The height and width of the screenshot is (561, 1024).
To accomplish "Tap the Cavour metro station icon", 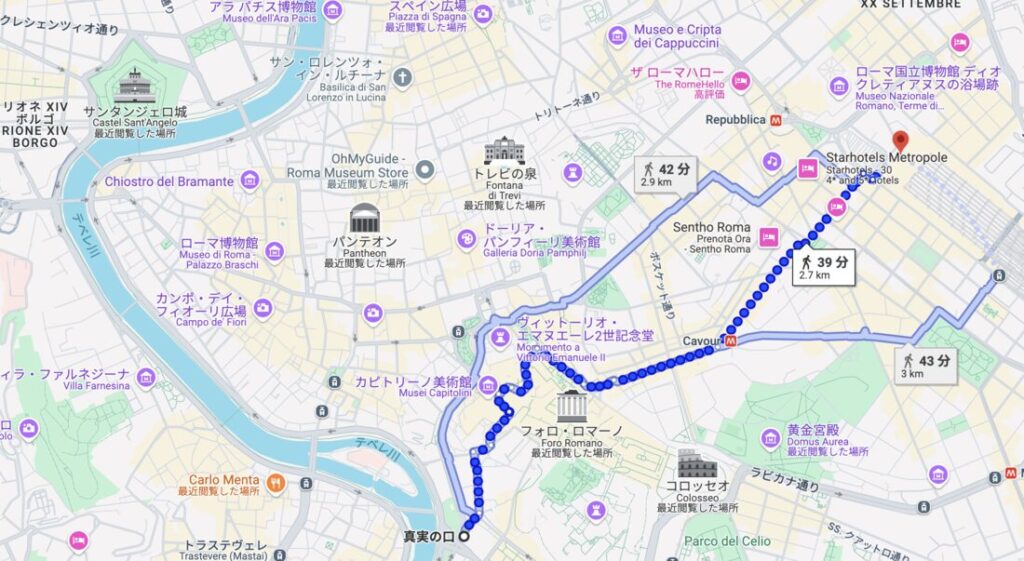I will coord(731,341).
